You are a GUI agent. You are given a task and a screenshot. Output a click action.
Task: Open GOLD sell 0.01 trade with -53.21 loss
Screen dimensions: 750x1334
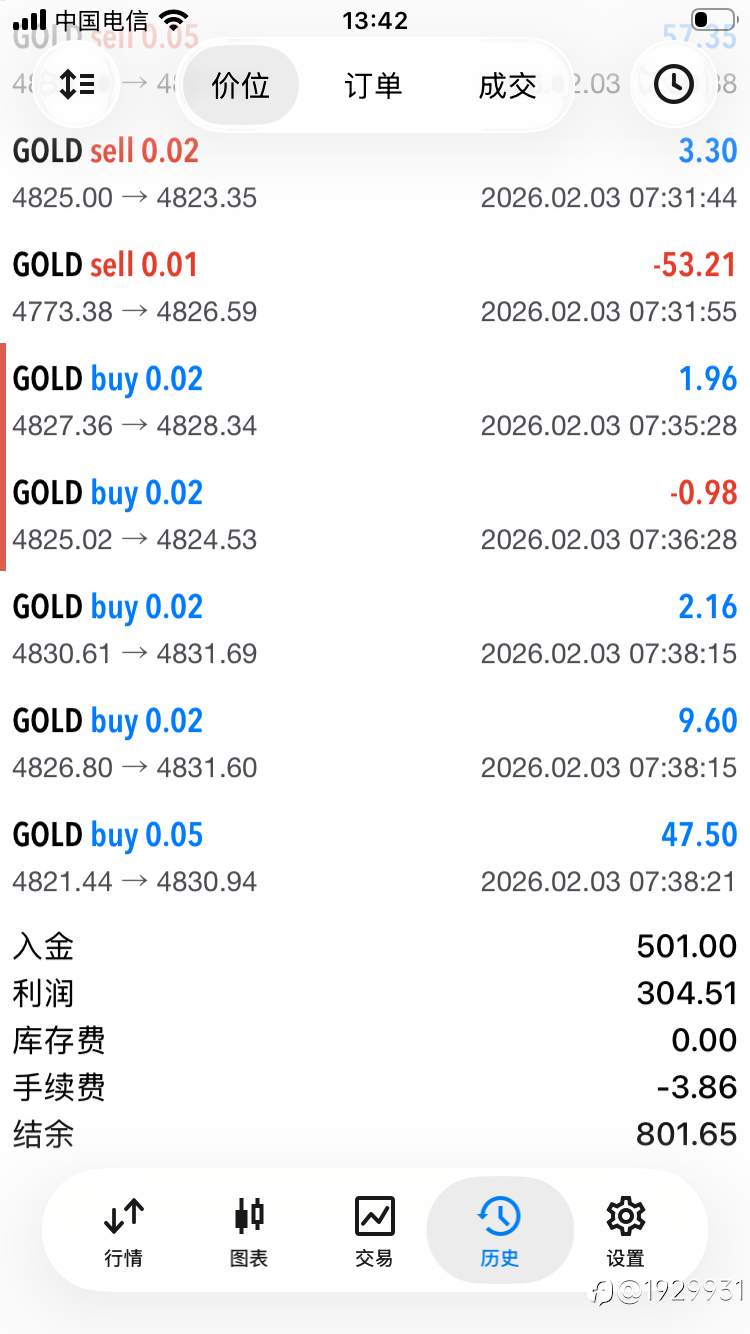[x=375, y=288]
